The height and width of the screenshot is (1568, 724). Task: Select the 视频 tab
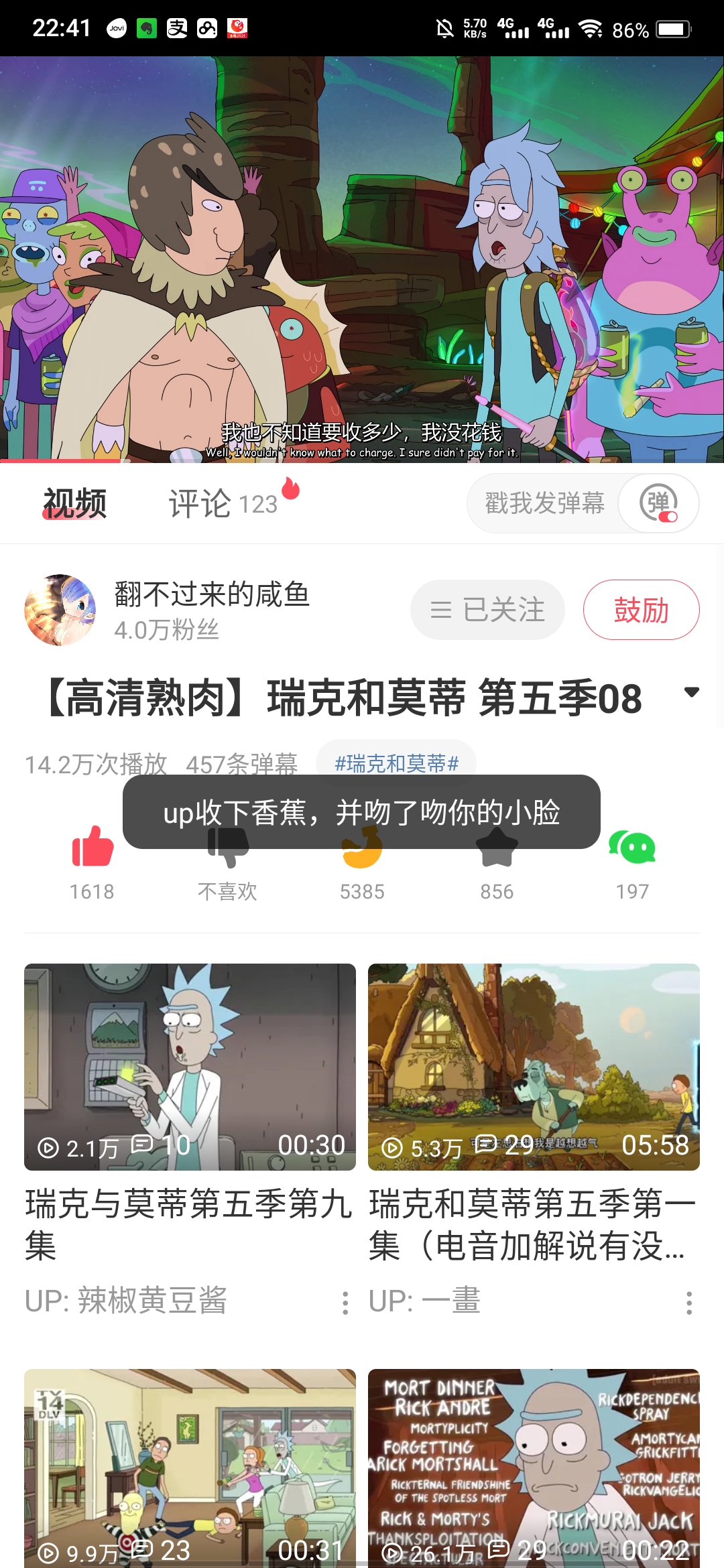(x=74, y=503)
